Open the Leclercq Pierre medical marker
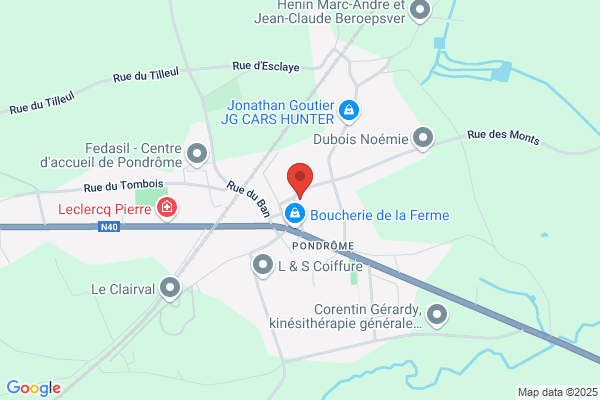The image size is (600, 400). click(x=167, y=209)
